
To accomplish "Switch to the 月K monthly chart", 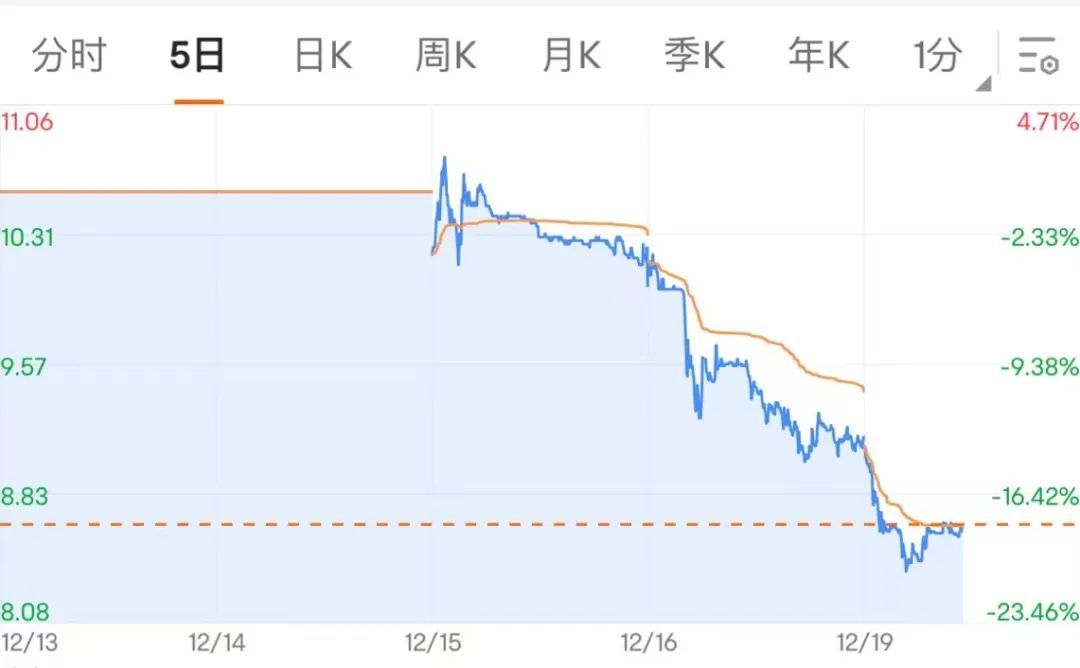I will [x=571, y=56].
